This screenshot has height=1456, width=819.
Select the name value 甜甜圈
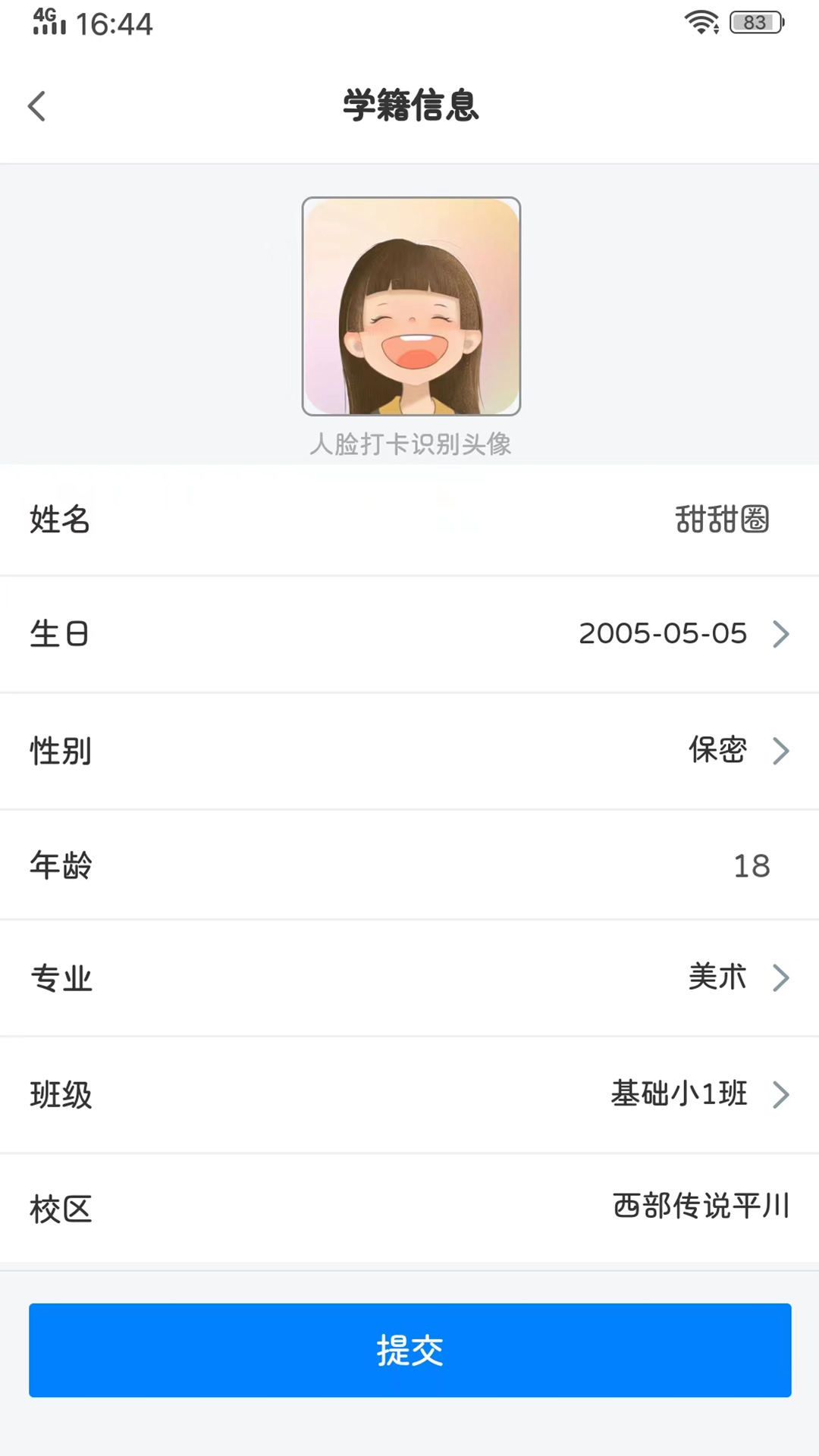(x=722, y=519)
